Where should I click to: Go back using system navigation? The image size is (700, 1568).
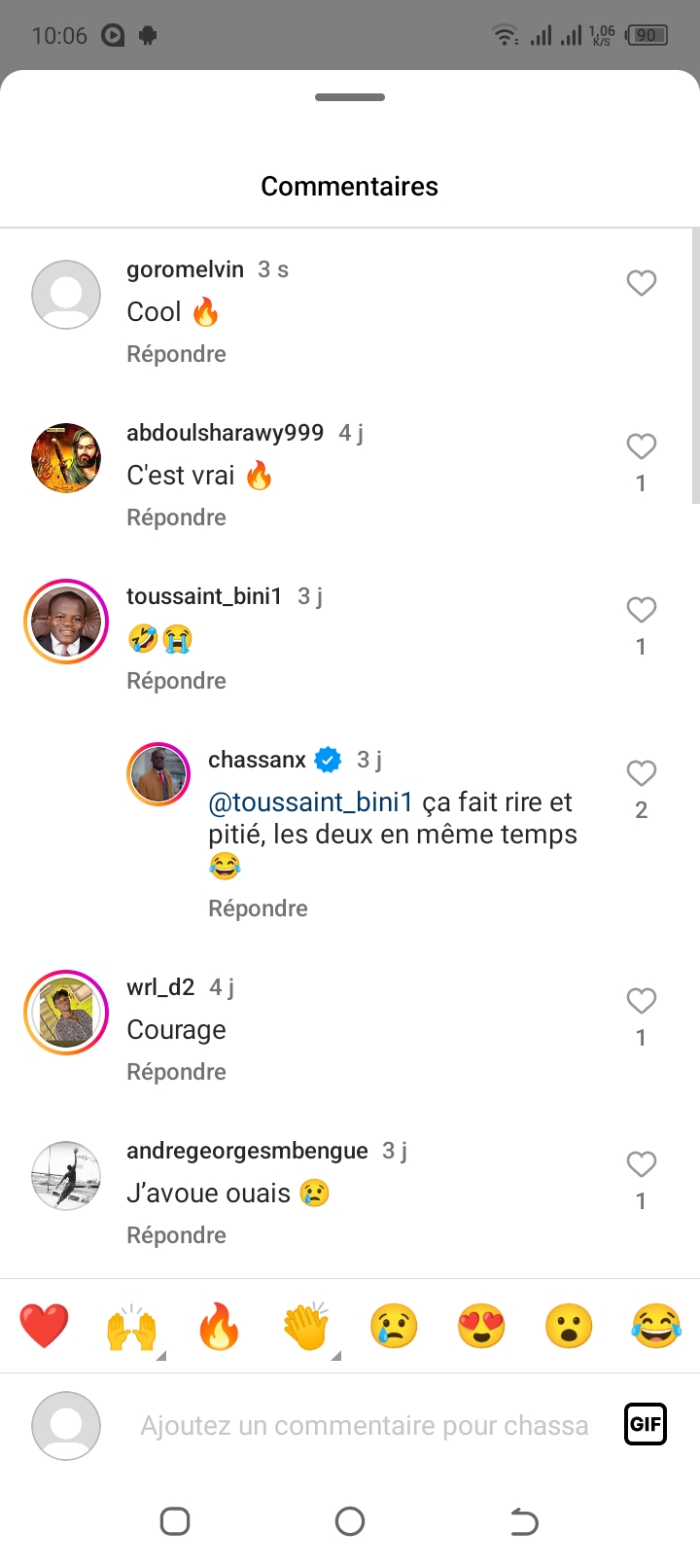[x=524, y=1521]
